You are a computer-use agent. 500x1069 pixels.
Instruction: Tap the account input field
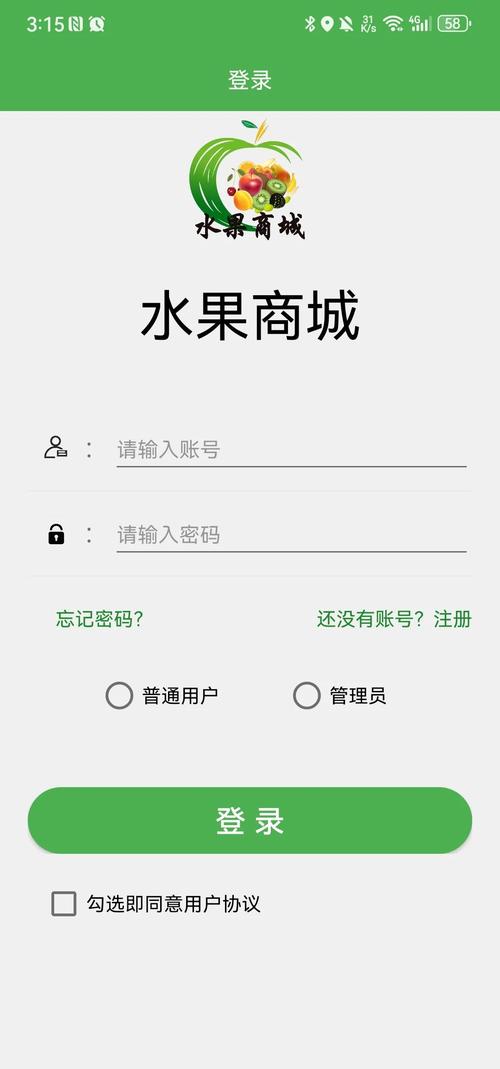[x=291, y=449]
